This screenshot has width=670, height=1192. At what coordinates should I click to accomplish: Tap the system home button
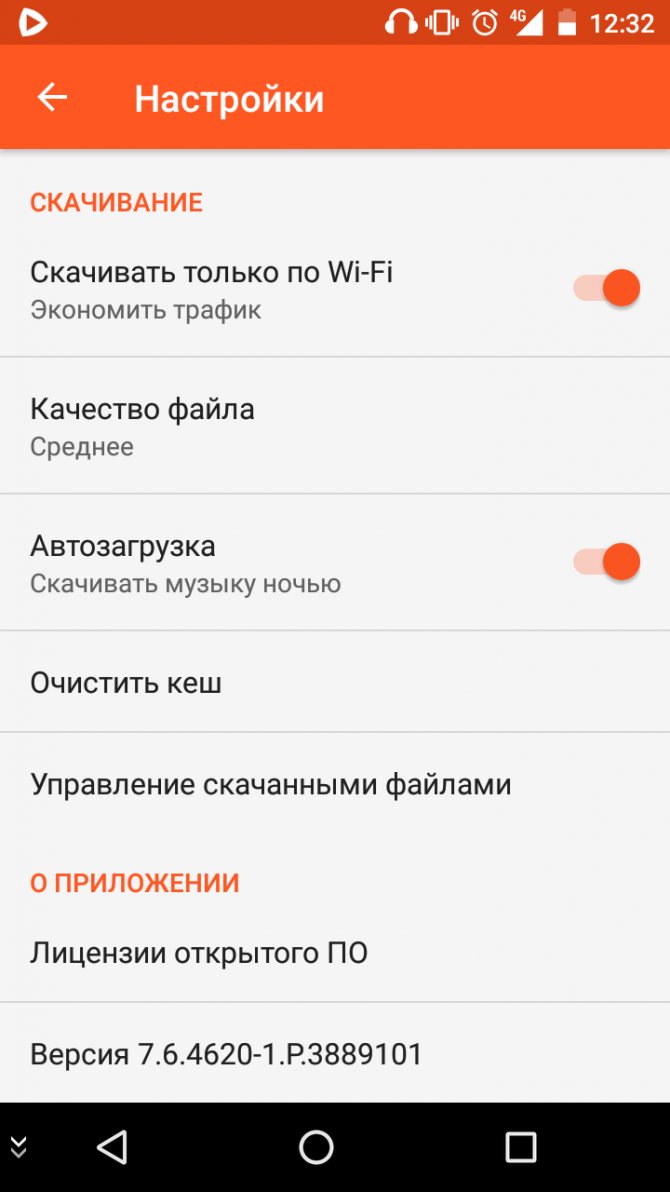[316, 1146]
